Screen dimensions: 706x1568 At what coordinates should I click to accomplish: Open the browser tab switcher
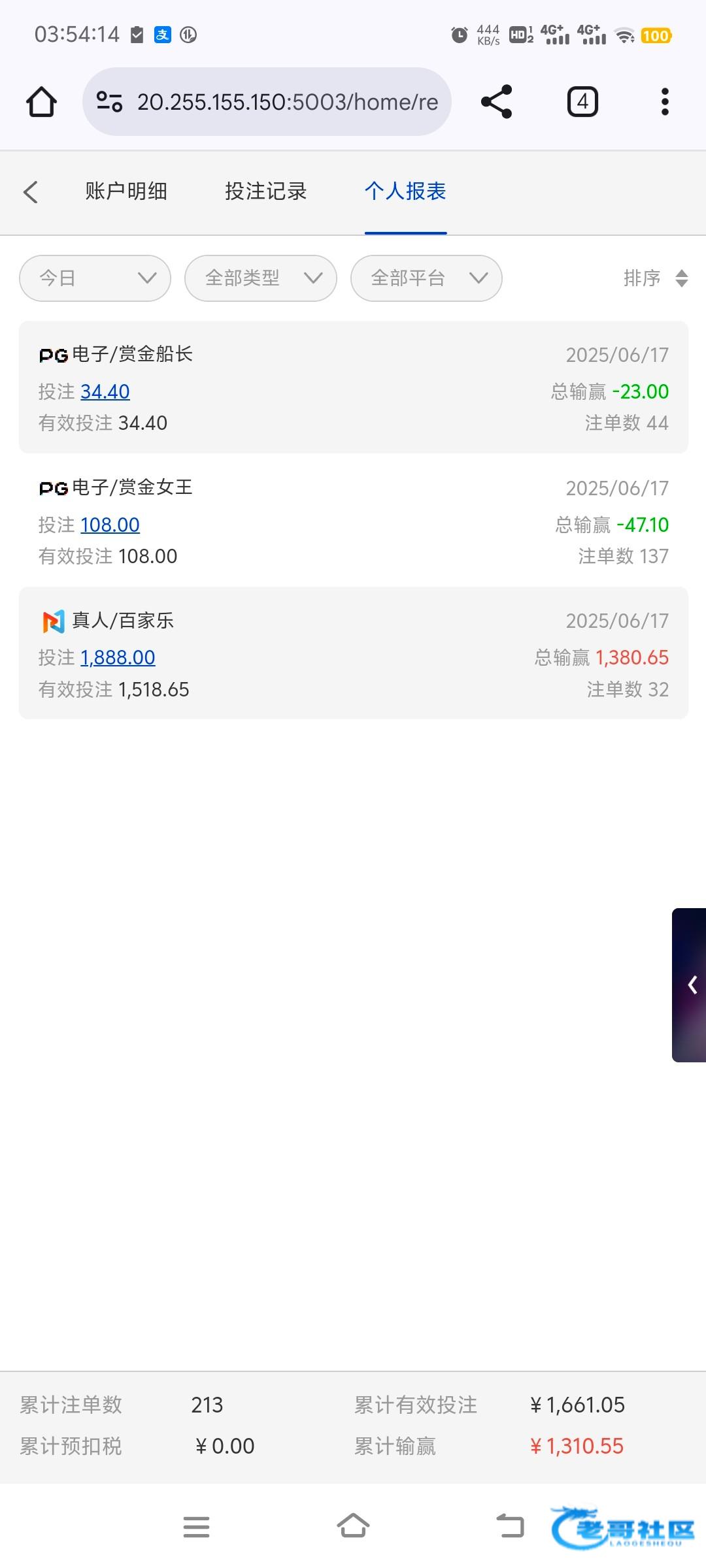[x=582, y=102]
